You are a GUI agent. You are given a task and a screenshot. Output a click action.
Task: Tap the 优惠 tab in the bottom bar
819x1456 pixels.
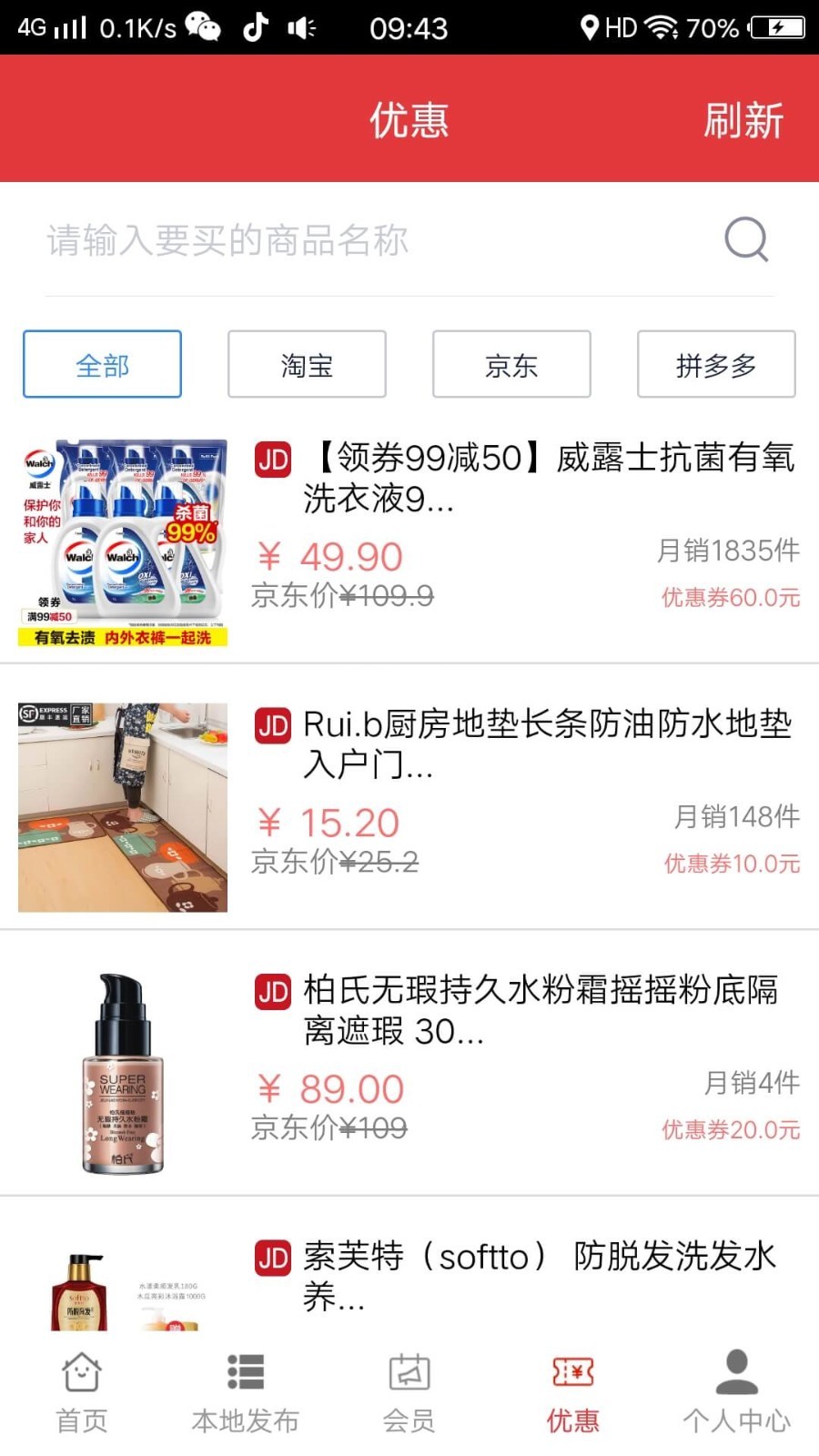click(x=573, y=1392)
